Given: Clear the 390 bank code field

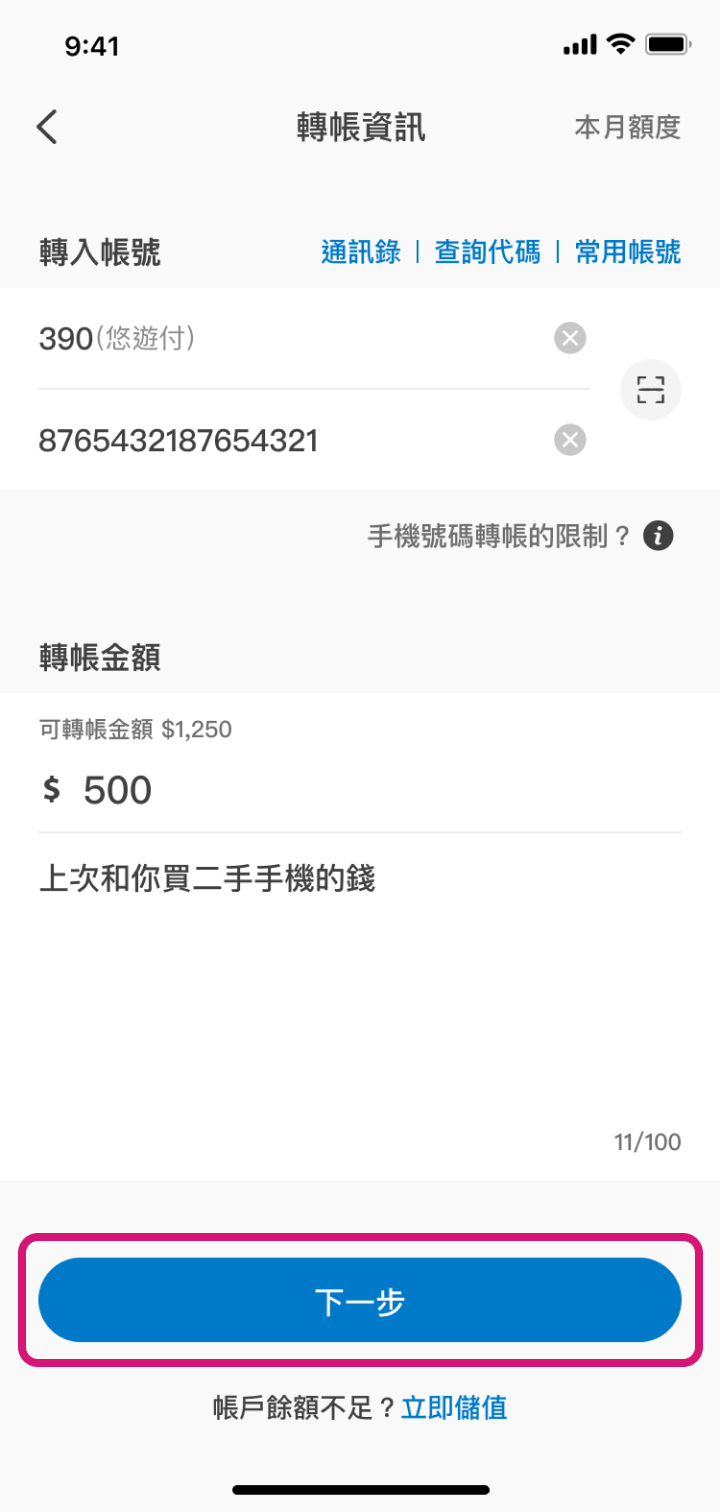Looking at the screenshot, I should (x=570, y=339).
